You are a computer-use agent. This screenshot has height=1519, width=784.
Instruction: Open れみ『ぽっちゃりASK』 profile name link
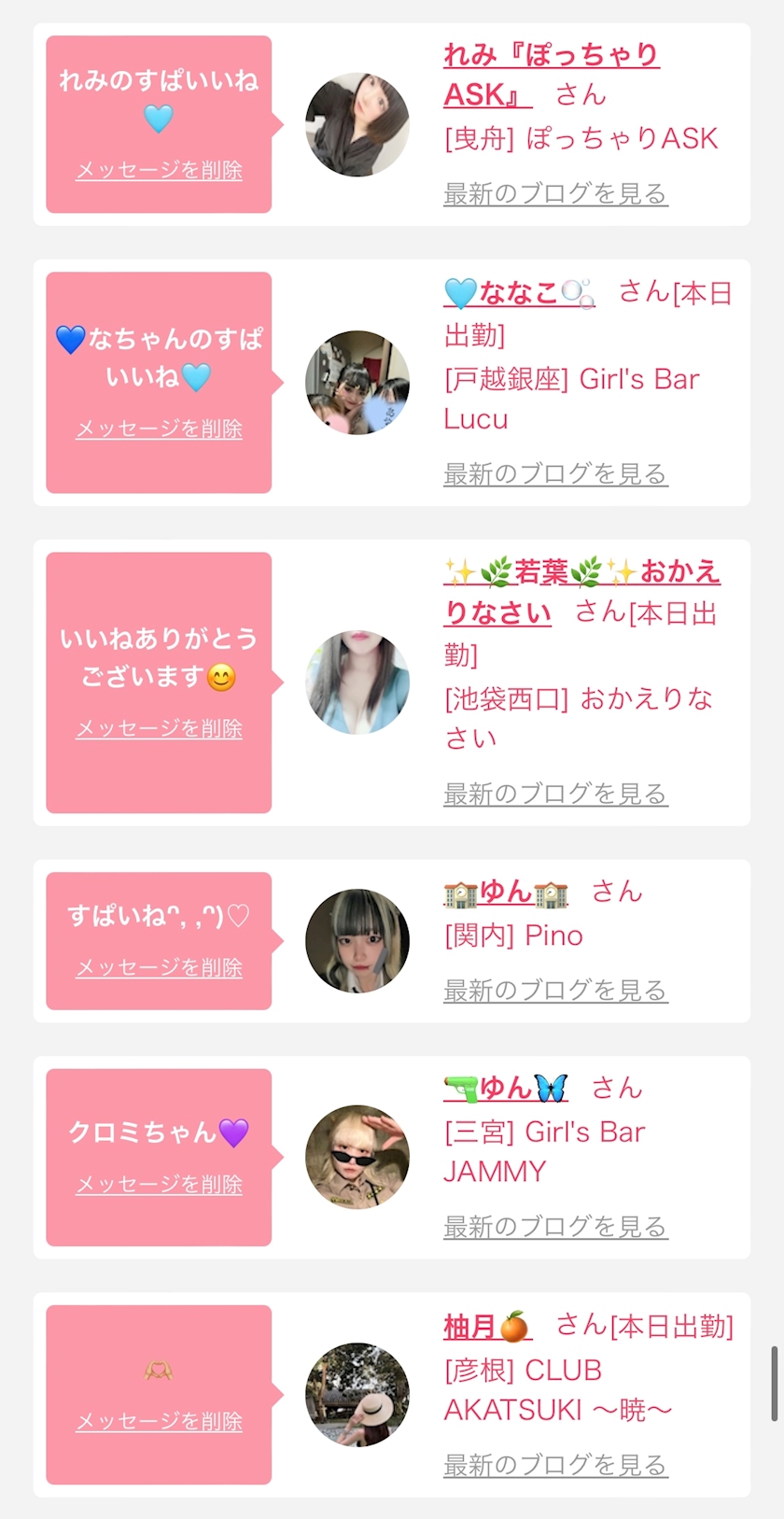[551, 56]
